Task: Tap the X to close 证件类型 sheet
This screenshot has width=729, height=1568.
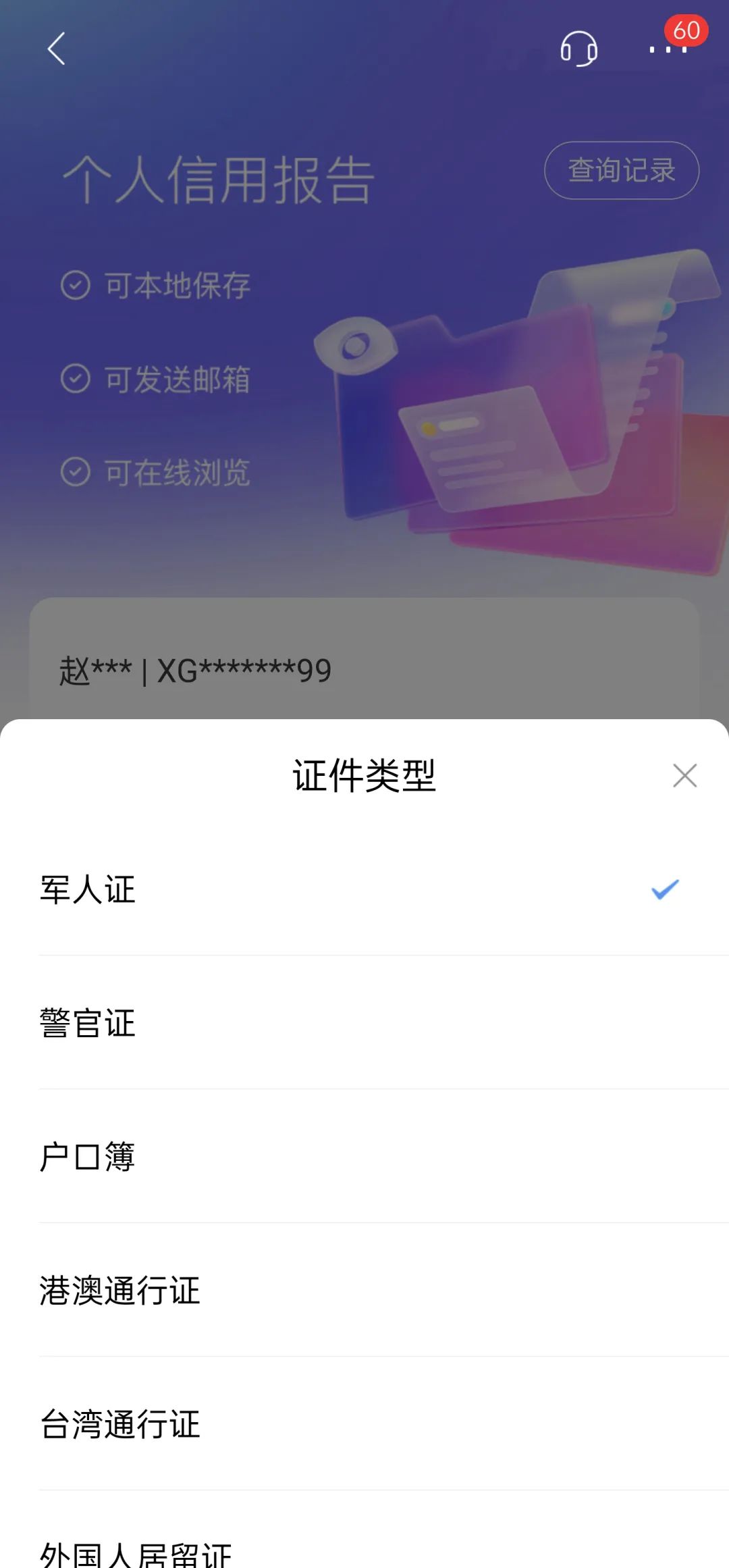Action: click(685, 775)
